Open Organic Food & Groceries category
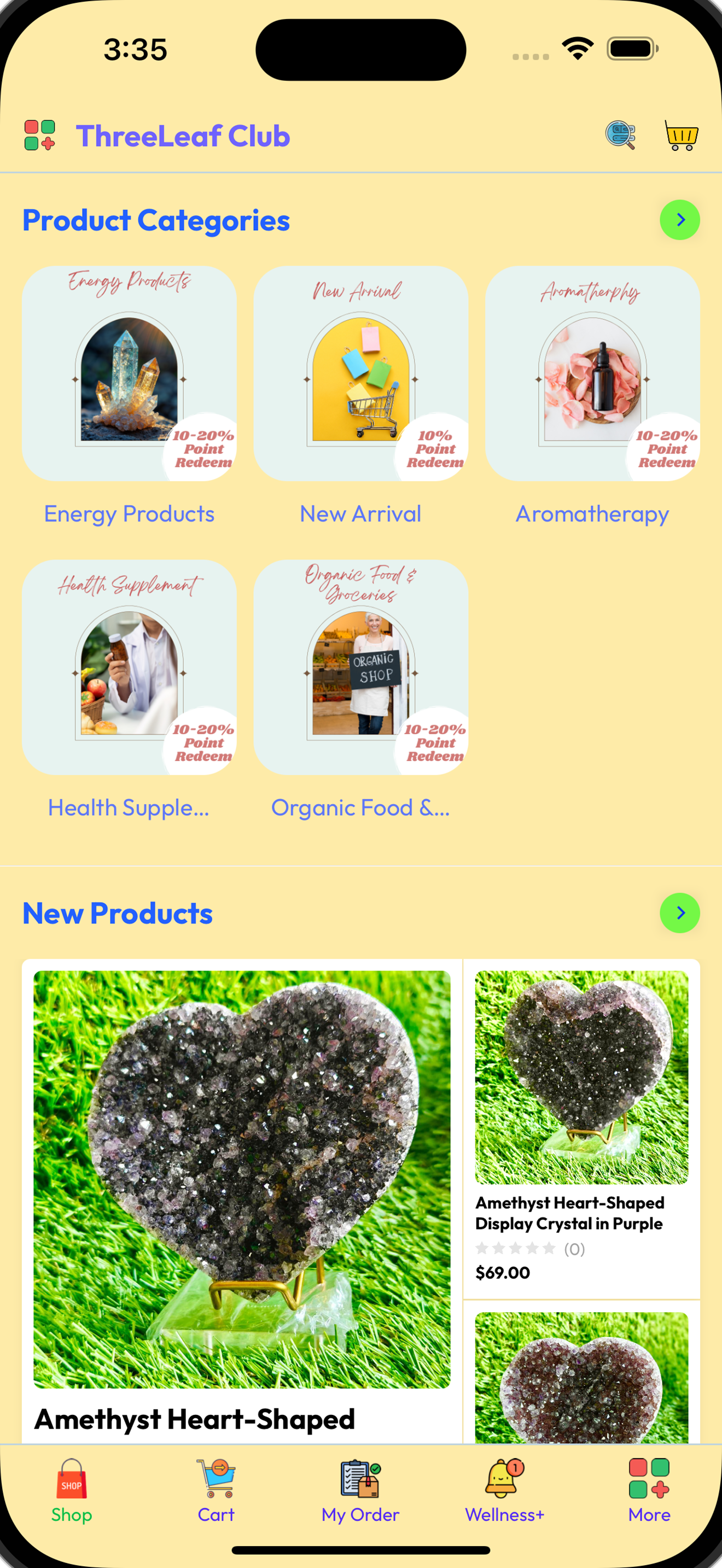Viewport: 722px width, 1568px height. tap(360, 667)
